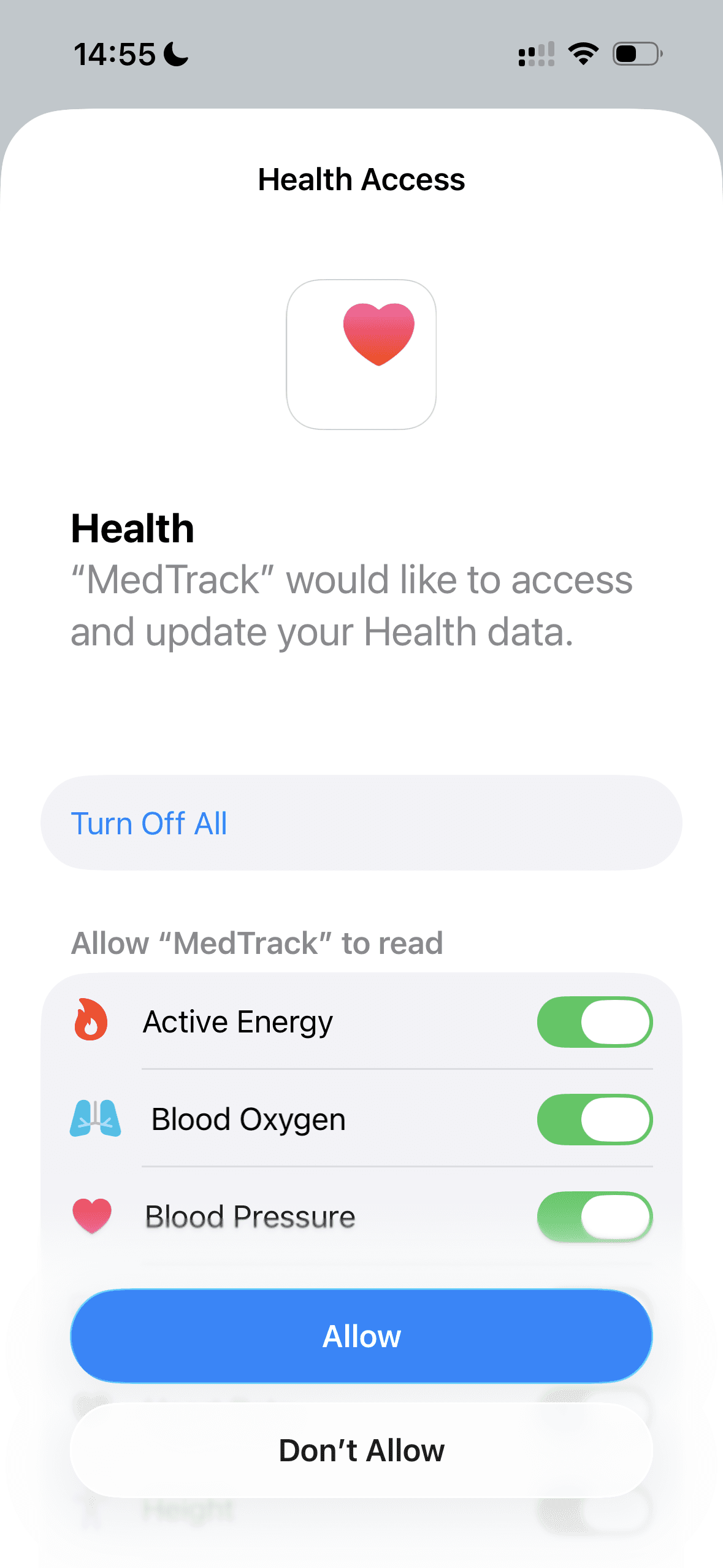Tap the Blood Pressure heart icon

coord(92,1216)
